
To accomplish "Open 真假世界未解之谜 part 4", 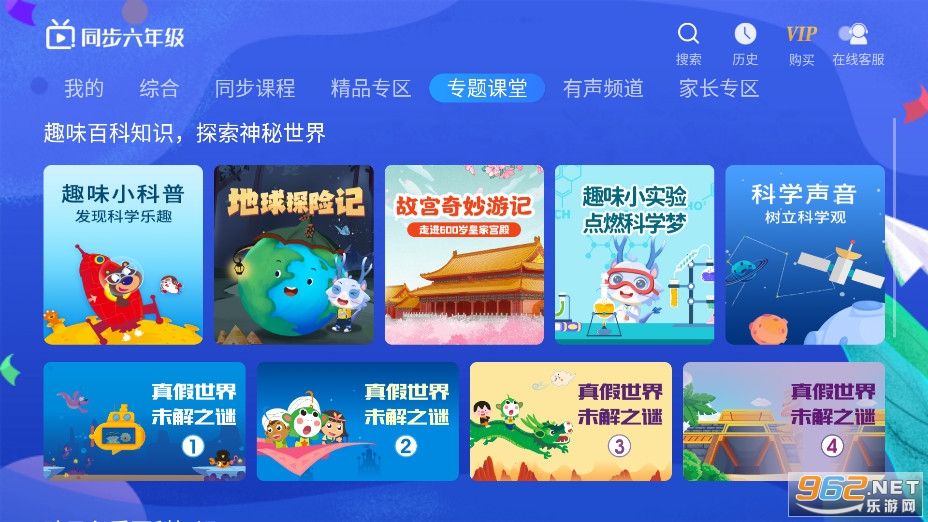I will point(783,421).
